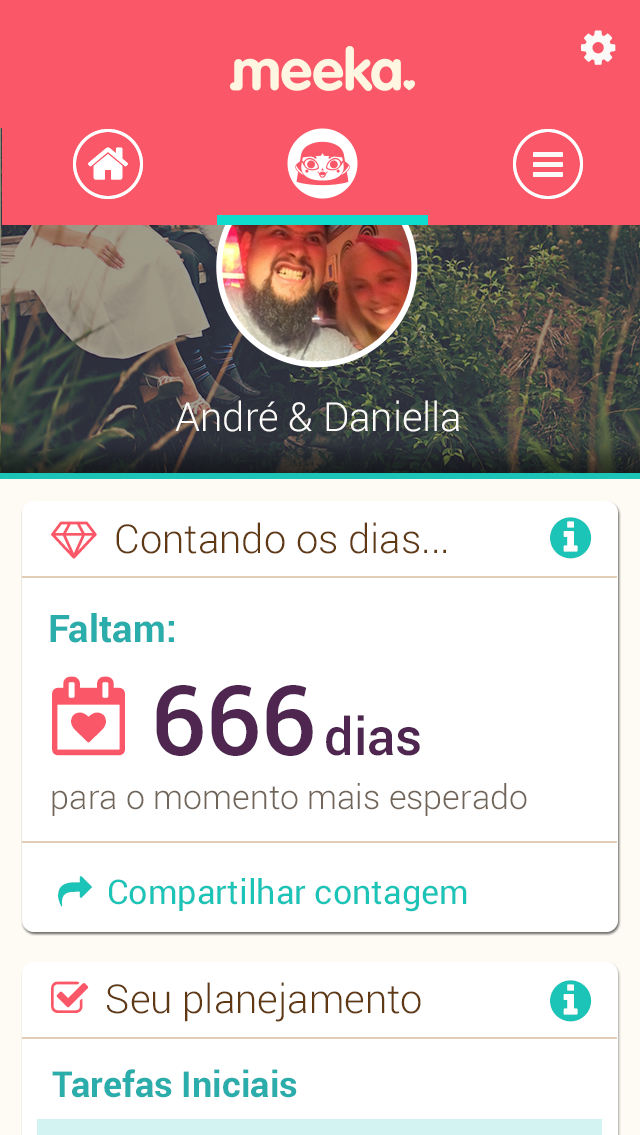Show info for Contando os dias
The image size is (640, 1135).
click(x=570, y=539)
